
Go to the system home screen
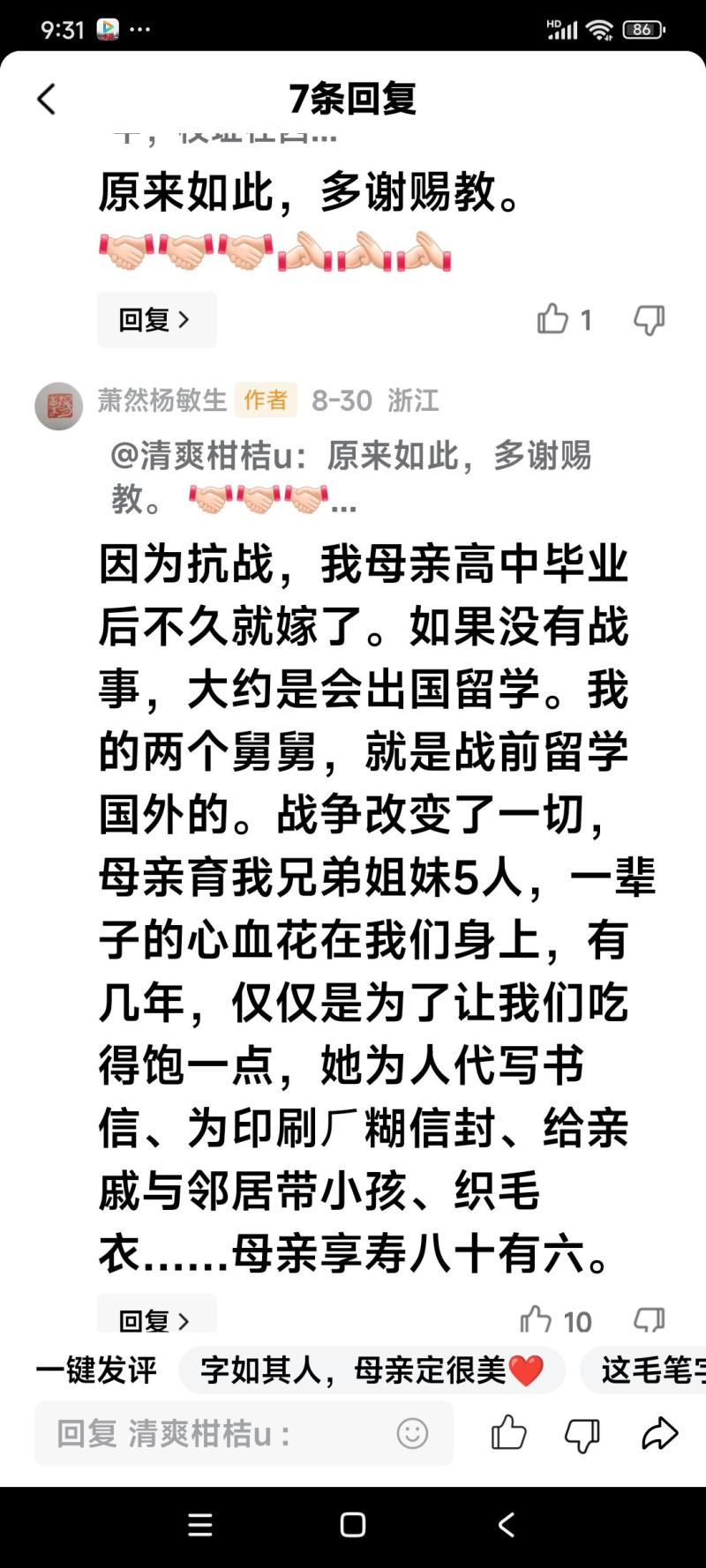(353, 1526)
